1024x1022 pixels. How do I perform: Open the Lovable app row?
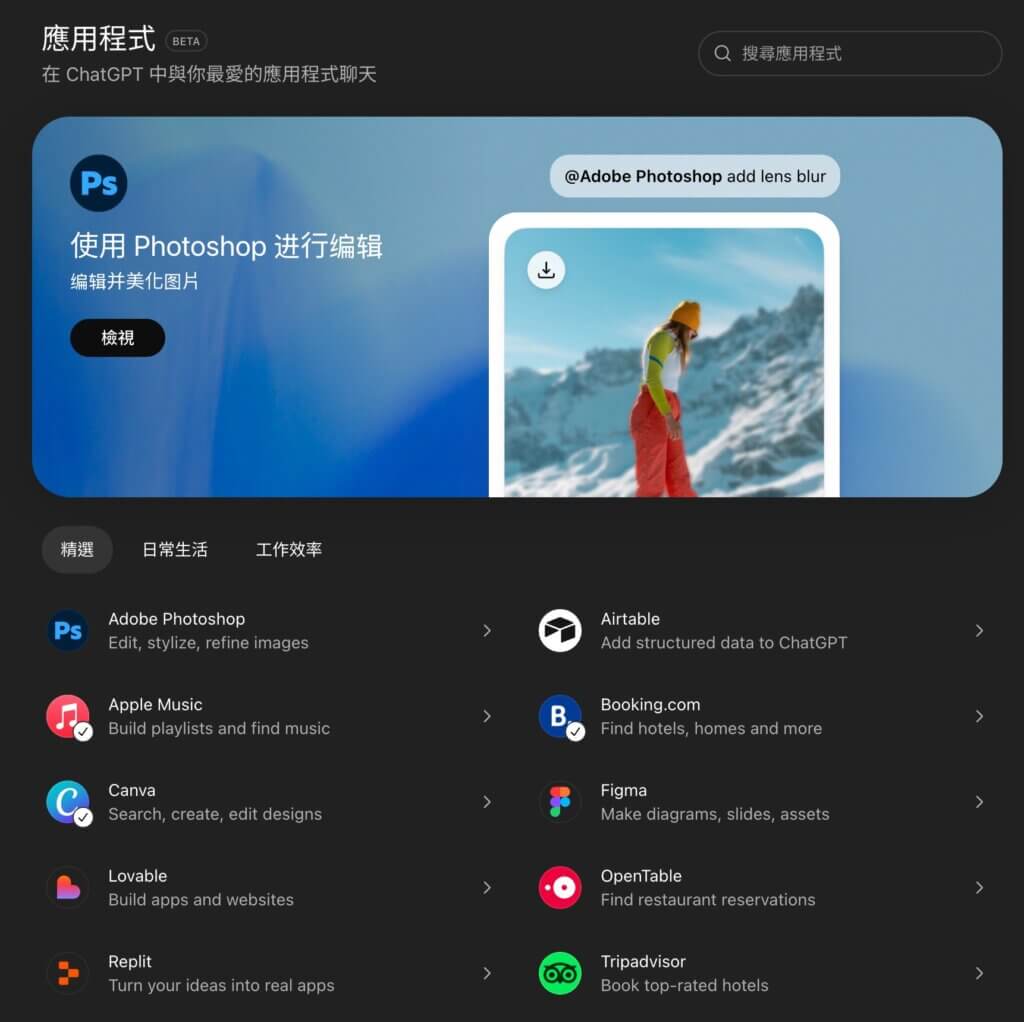point(270,888)
